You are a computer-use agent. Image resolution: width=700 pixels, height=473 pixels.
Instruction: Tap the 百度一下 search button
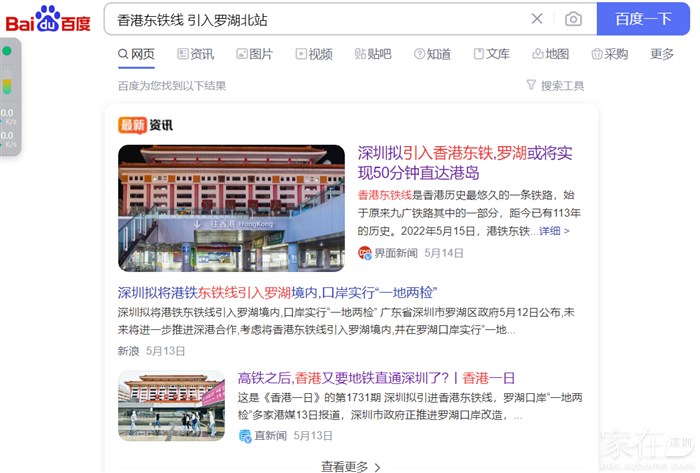(x=642, y=19)
